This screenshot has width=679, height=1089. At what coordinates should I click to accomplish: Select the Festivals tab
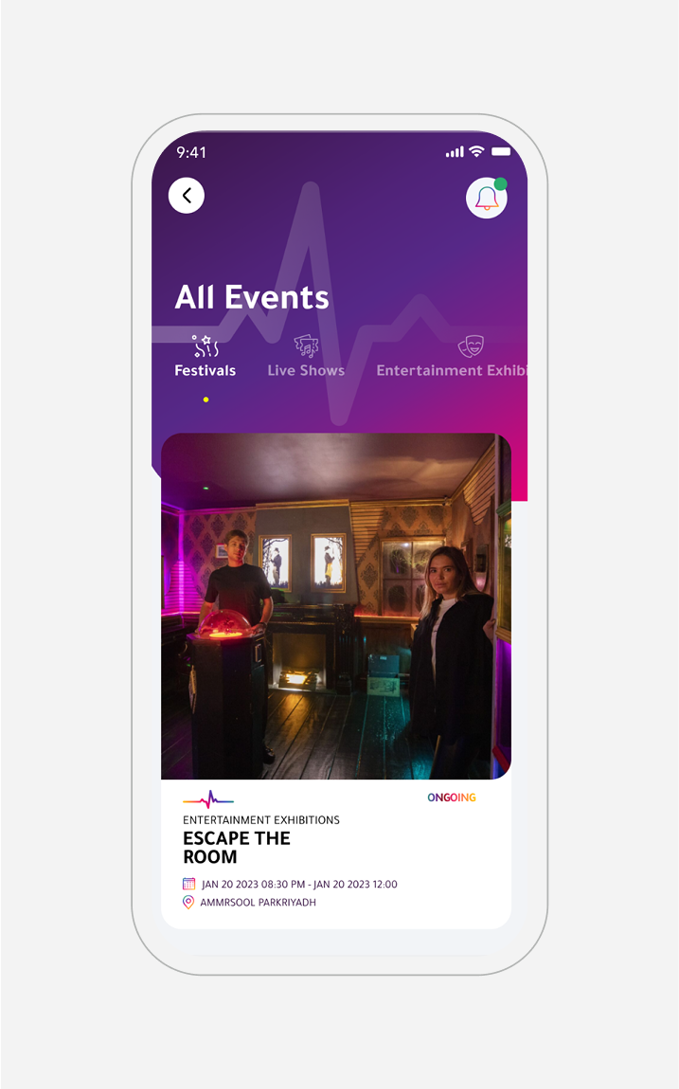205,359
